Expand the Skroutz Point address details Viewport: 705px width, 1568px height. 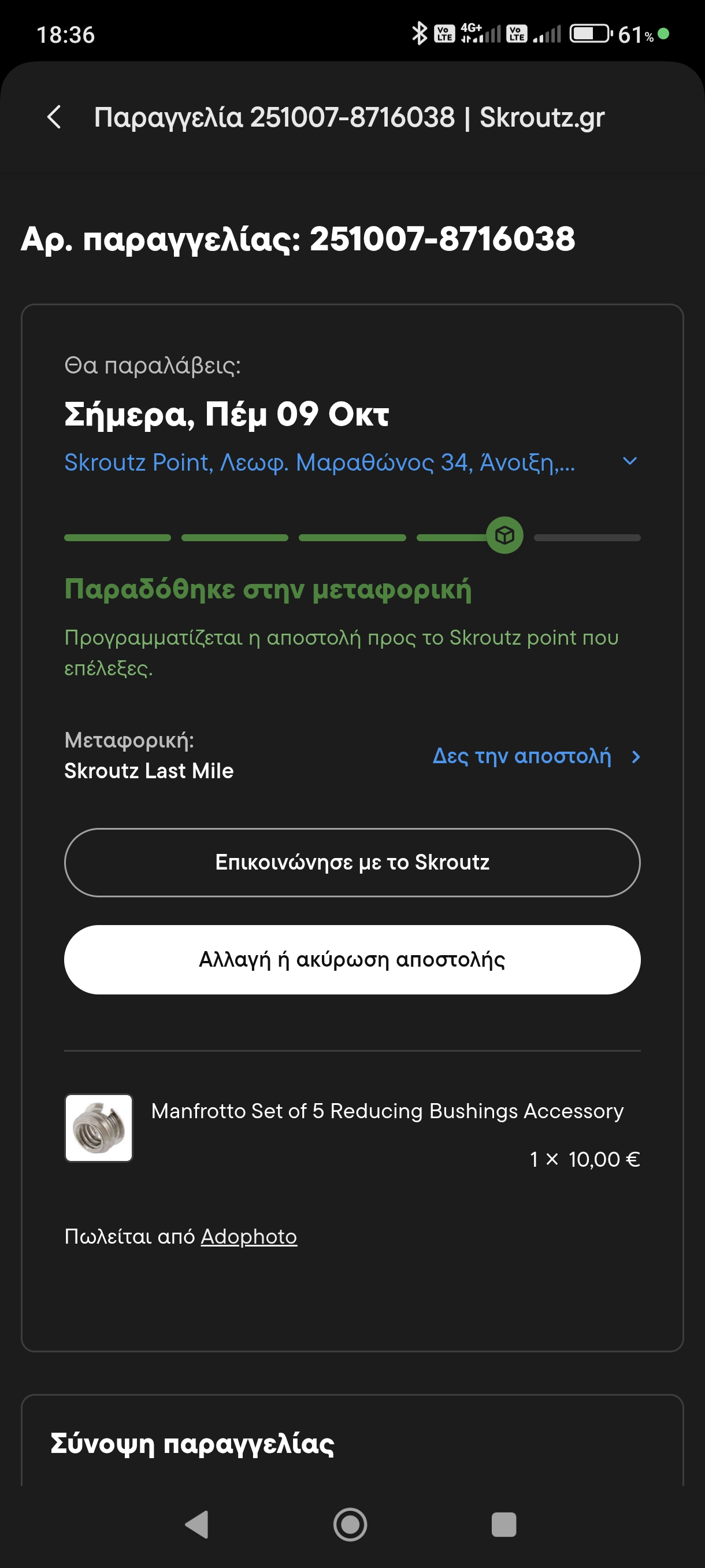pyautogui.click(x=629, y=462)
